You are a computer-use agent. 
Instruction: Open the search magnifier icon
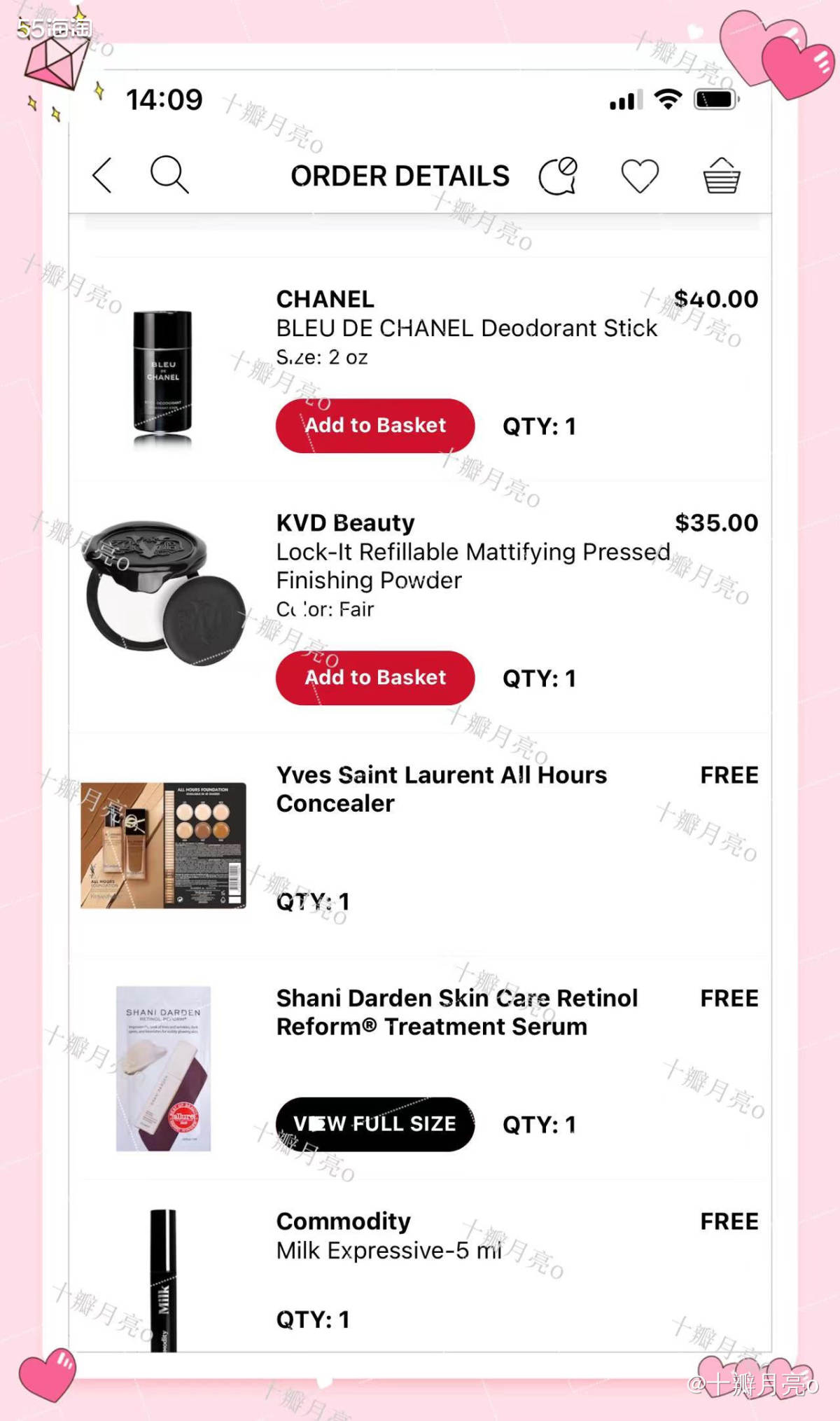click(x=169, y=174)
